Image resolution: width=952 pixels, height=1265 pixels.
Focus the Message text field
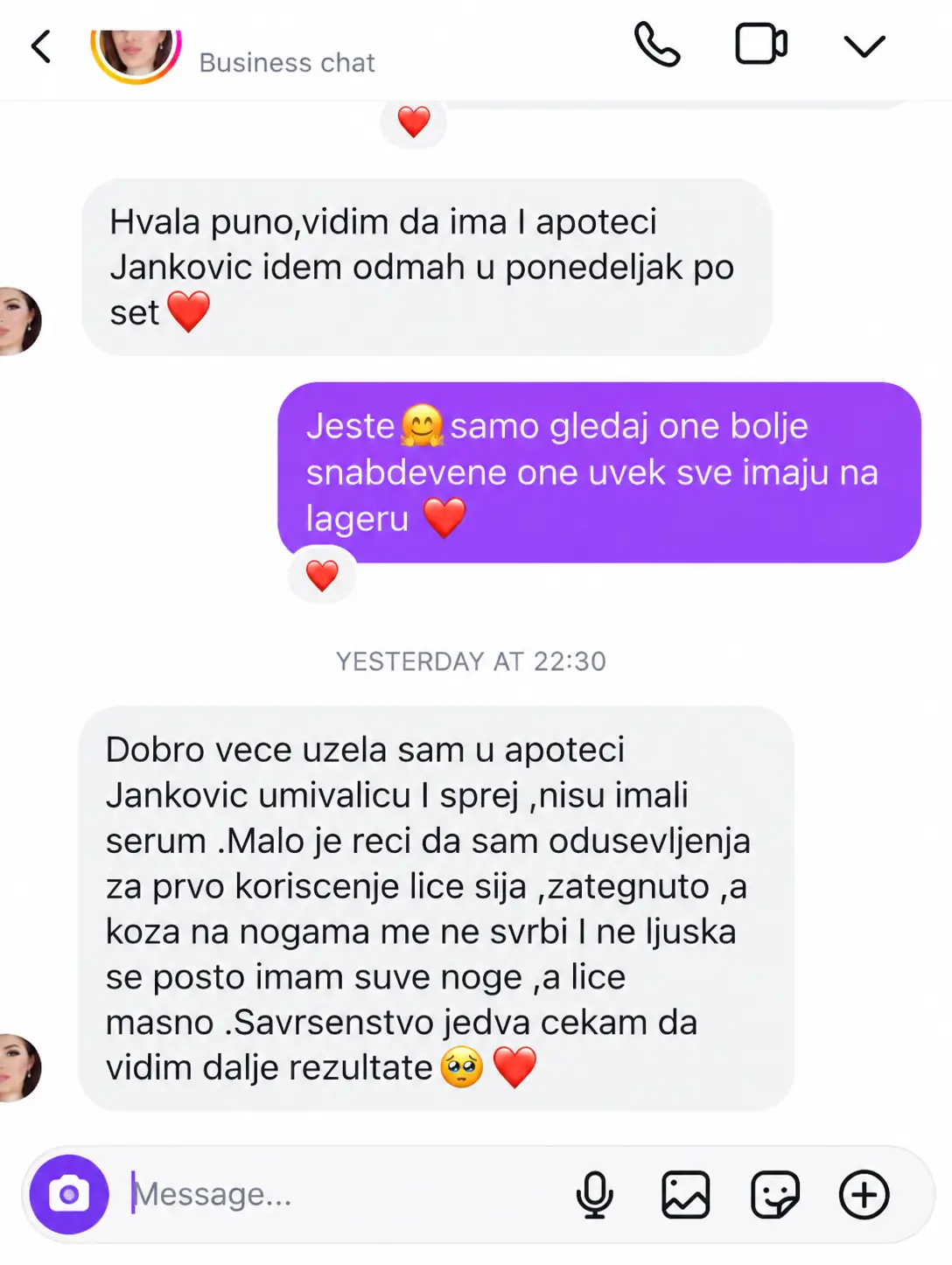(x=341, y=1194)
